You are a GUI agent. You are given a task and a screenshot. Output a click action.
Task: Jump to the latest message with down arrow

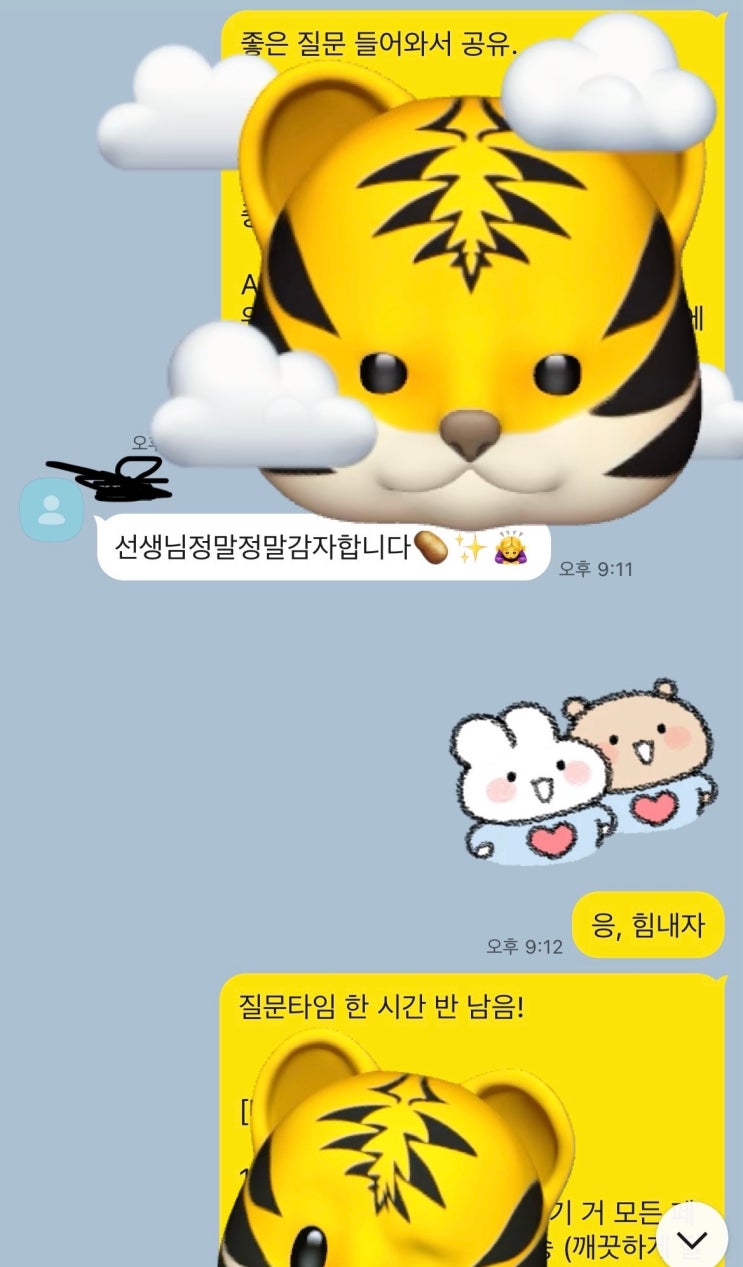pyautogui.click(x=692, y=1238)
